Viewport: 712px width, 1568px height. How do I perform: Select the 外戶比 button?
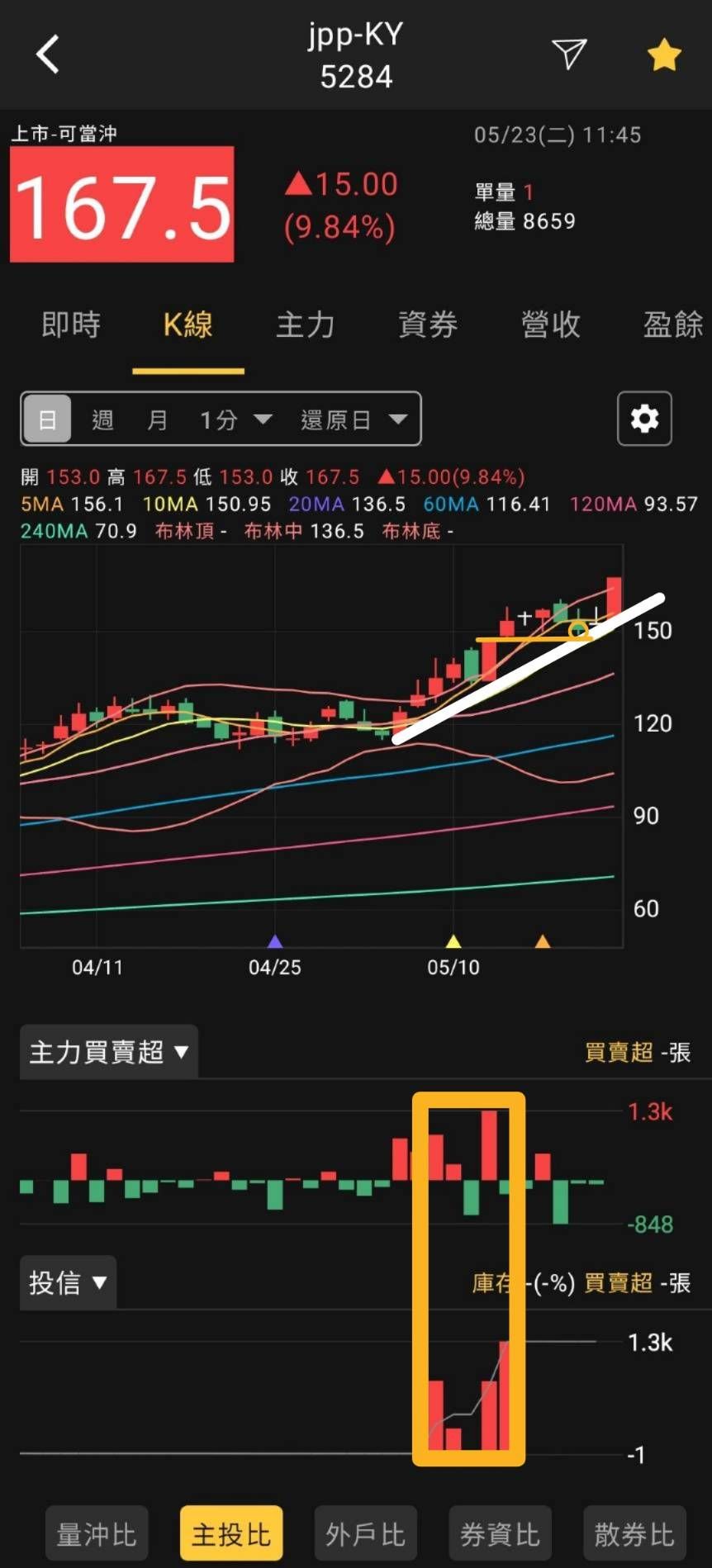click(x=365, y=1535)
